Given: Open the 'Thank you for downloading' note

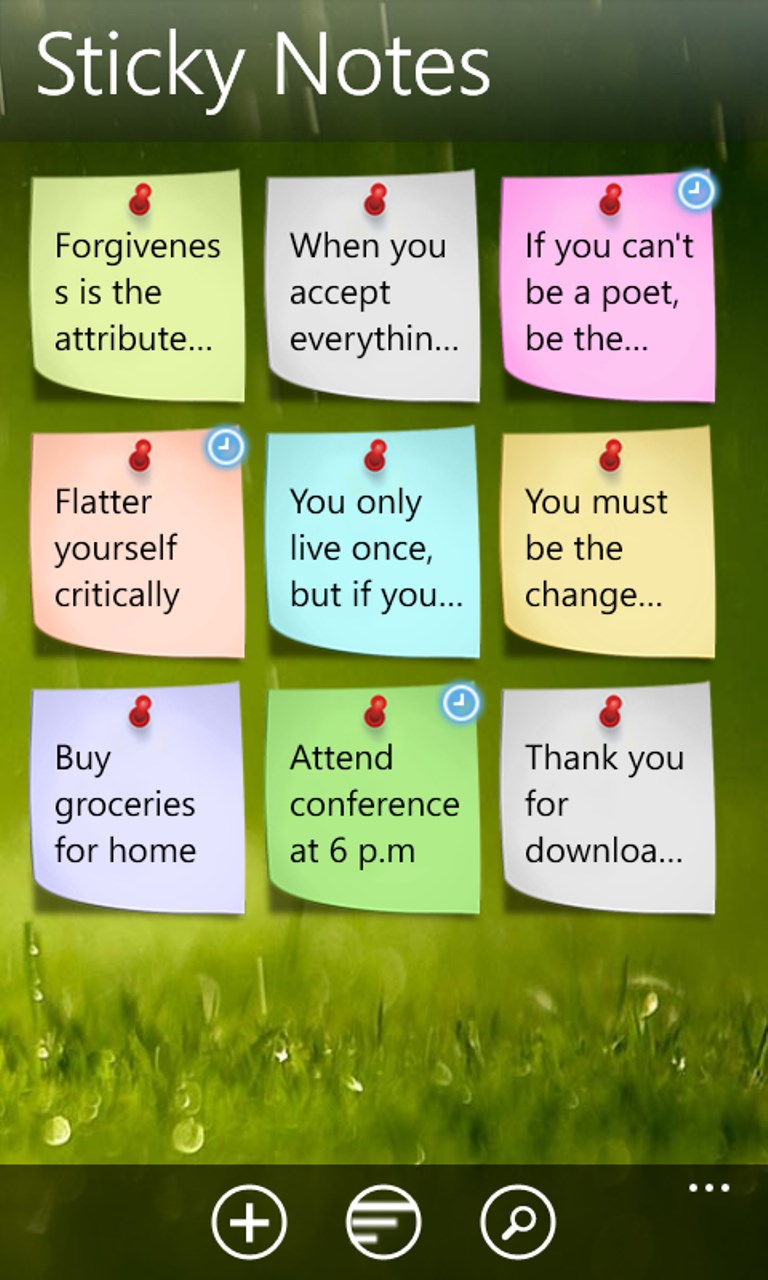Looking at the screenshot, I should click(608, 802).
